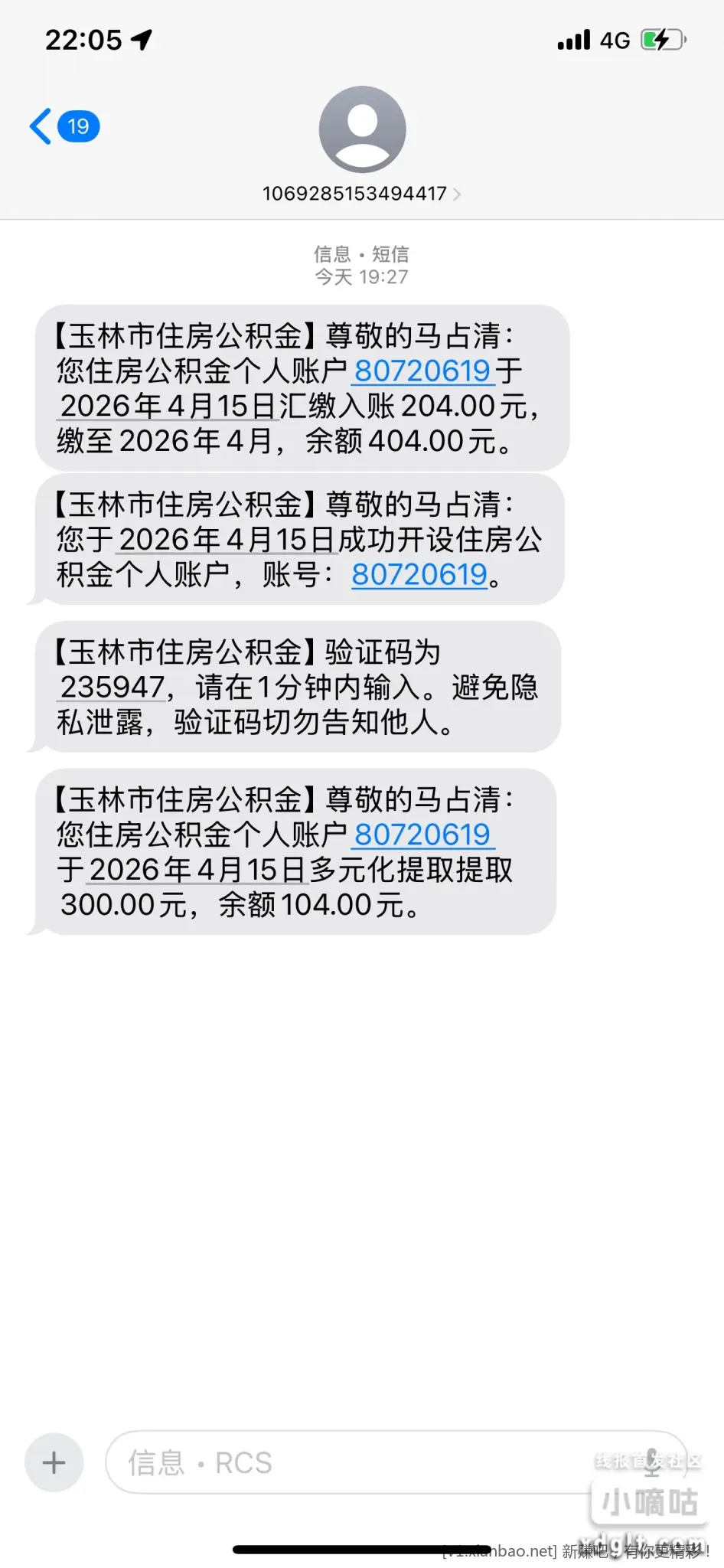Open the underlined date in the 成功开设 message
The image size is (724, 1568).
pos(227,540)
